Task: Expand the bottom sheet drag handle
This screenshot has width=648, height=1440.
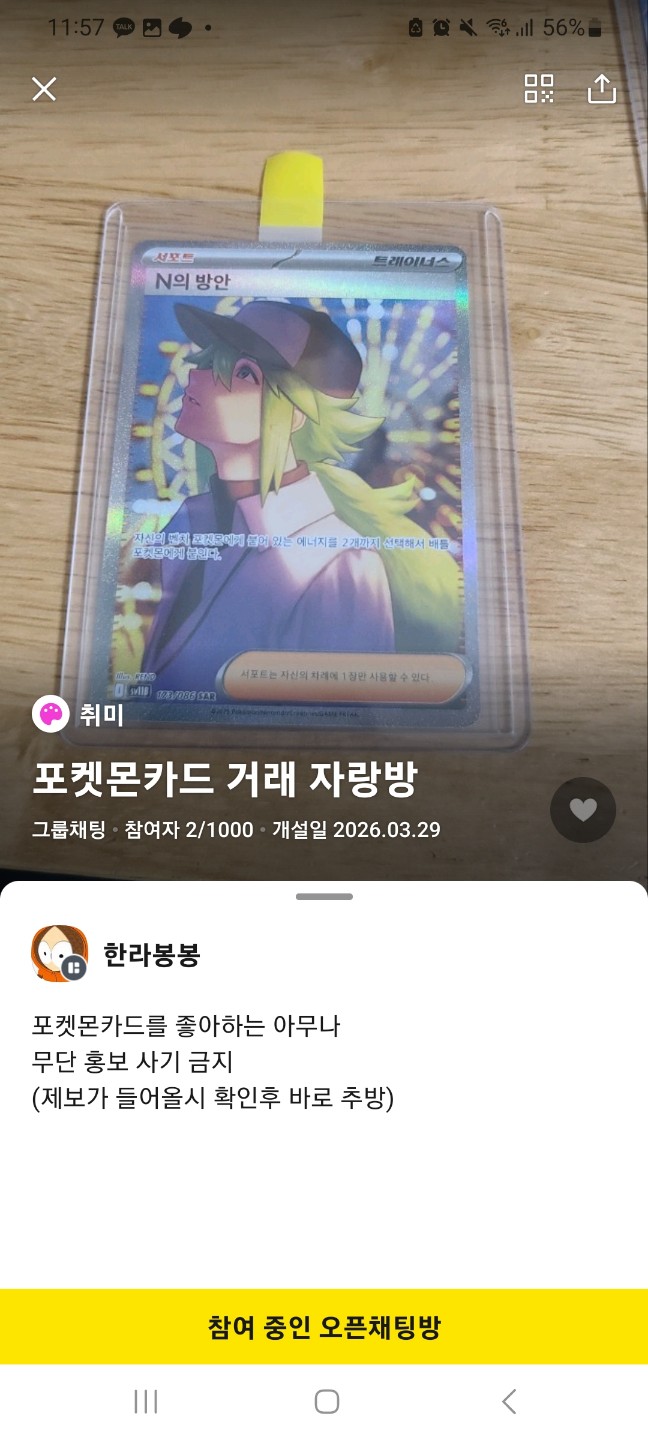Action: pyautogui.click(x=324, y=897)
